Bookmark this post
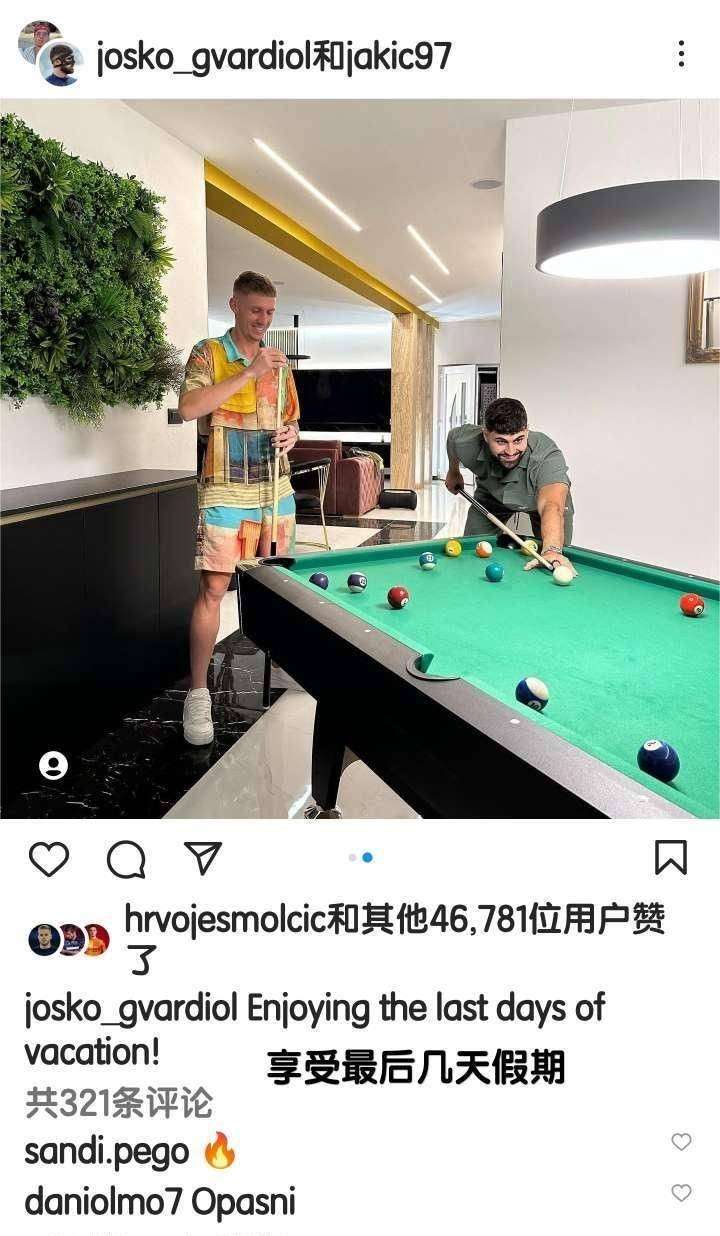This screenshot has height=1236, width=720. pyautogui.click(x=670, y=858)
